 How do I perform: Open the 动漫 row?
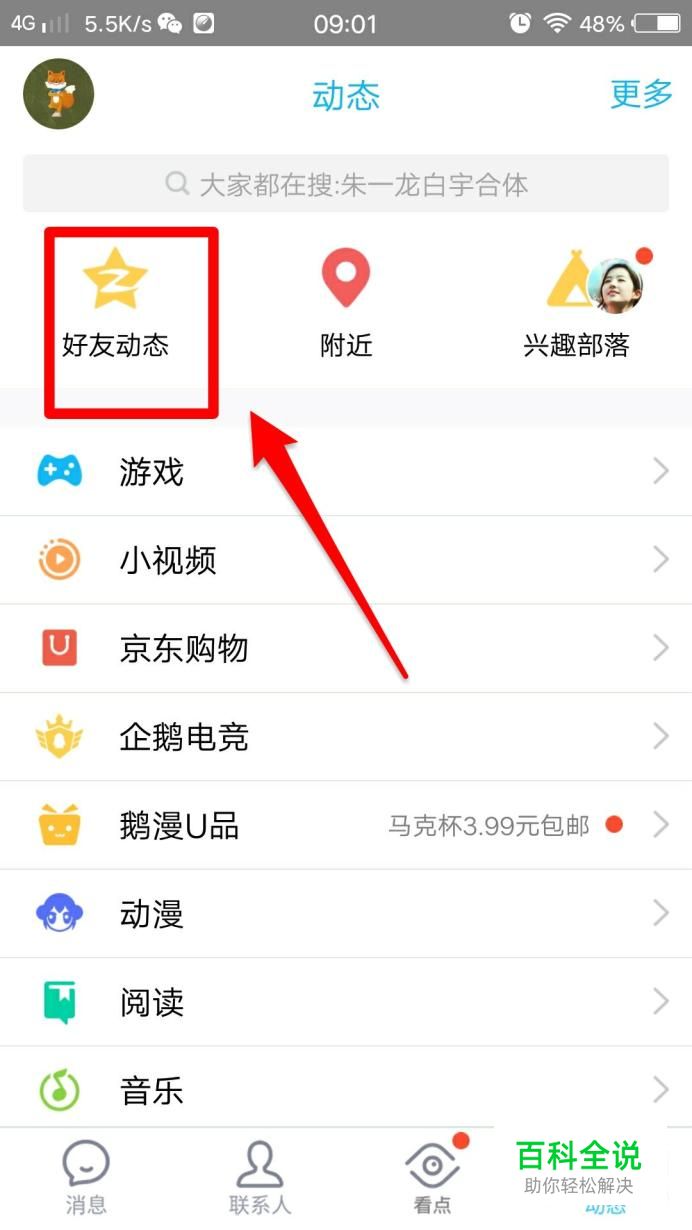click(x=346, y=914)
